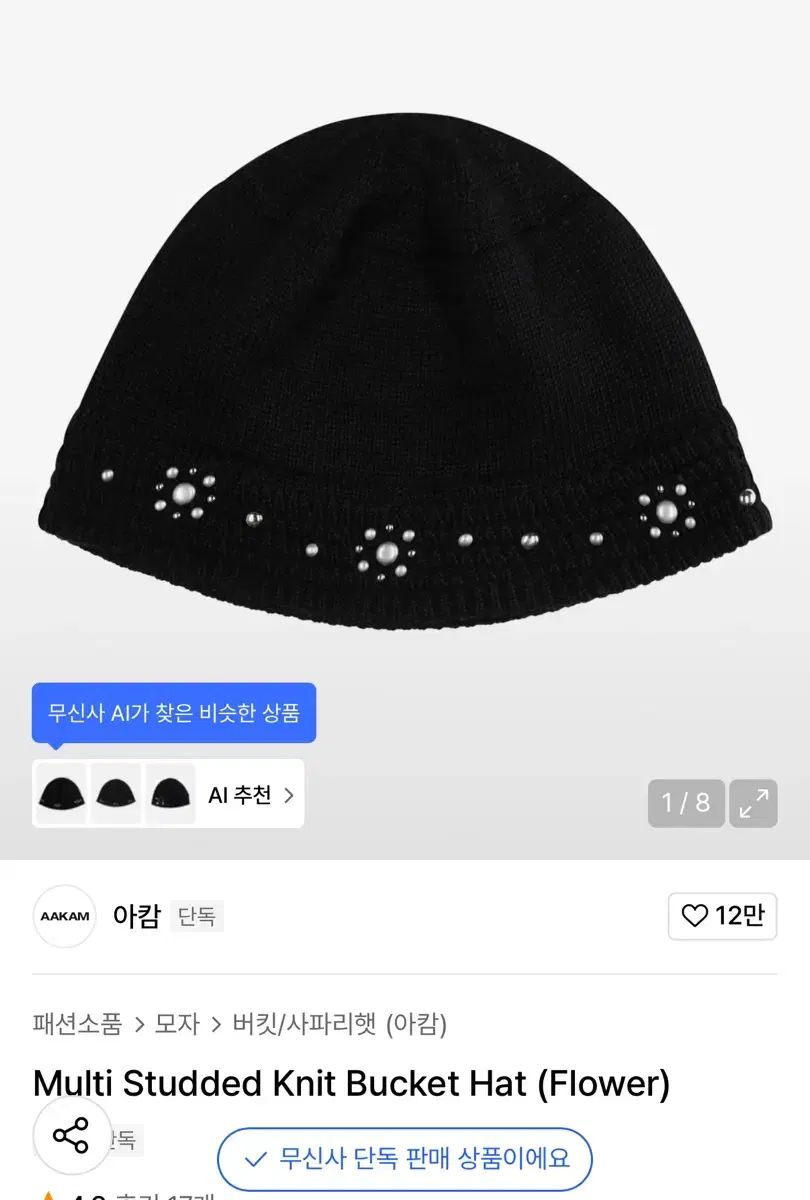Tap the 무신사 단독 판매 상품이에요 button
This screenshot has width=810, height=1200.
405,1159
